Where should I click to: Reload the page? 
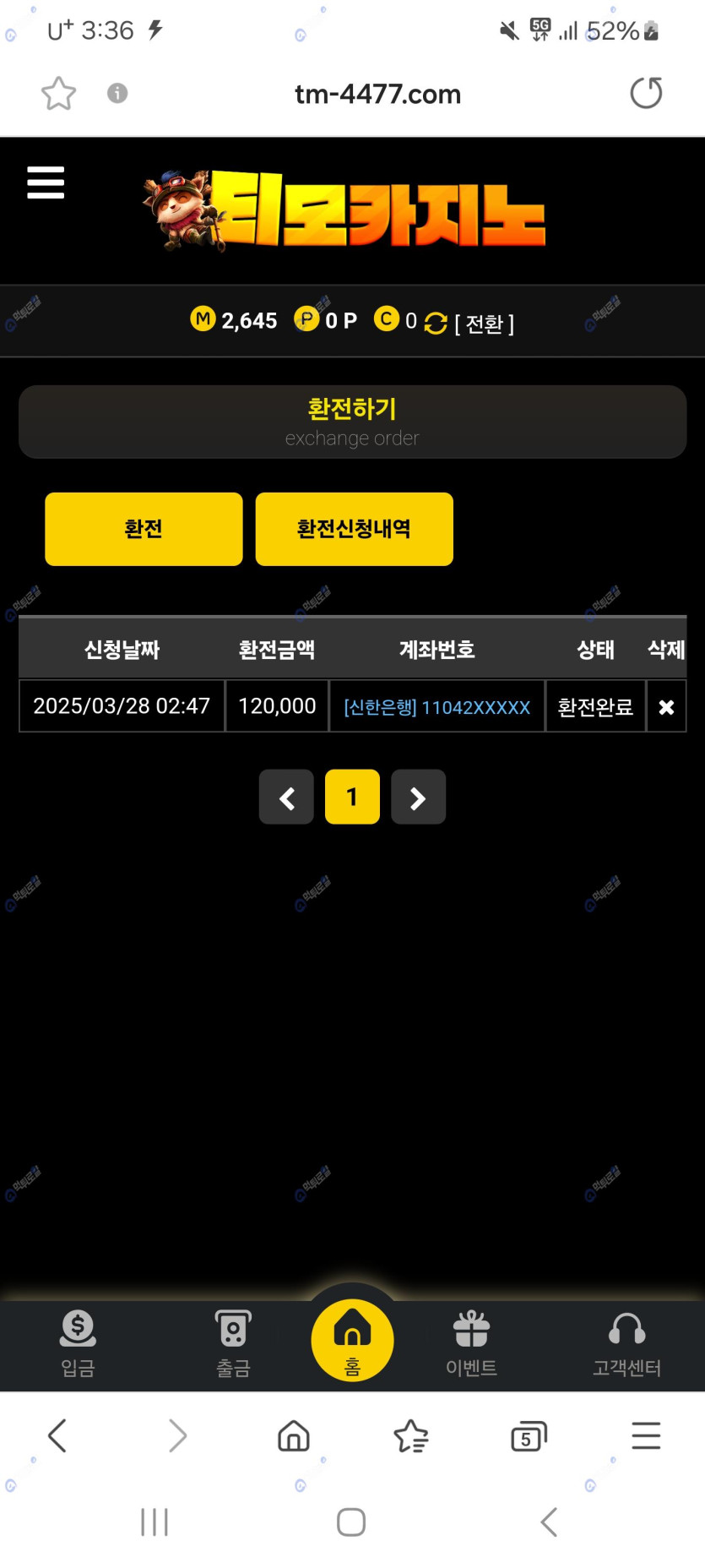pyautogui.click(x=646, y=93)
